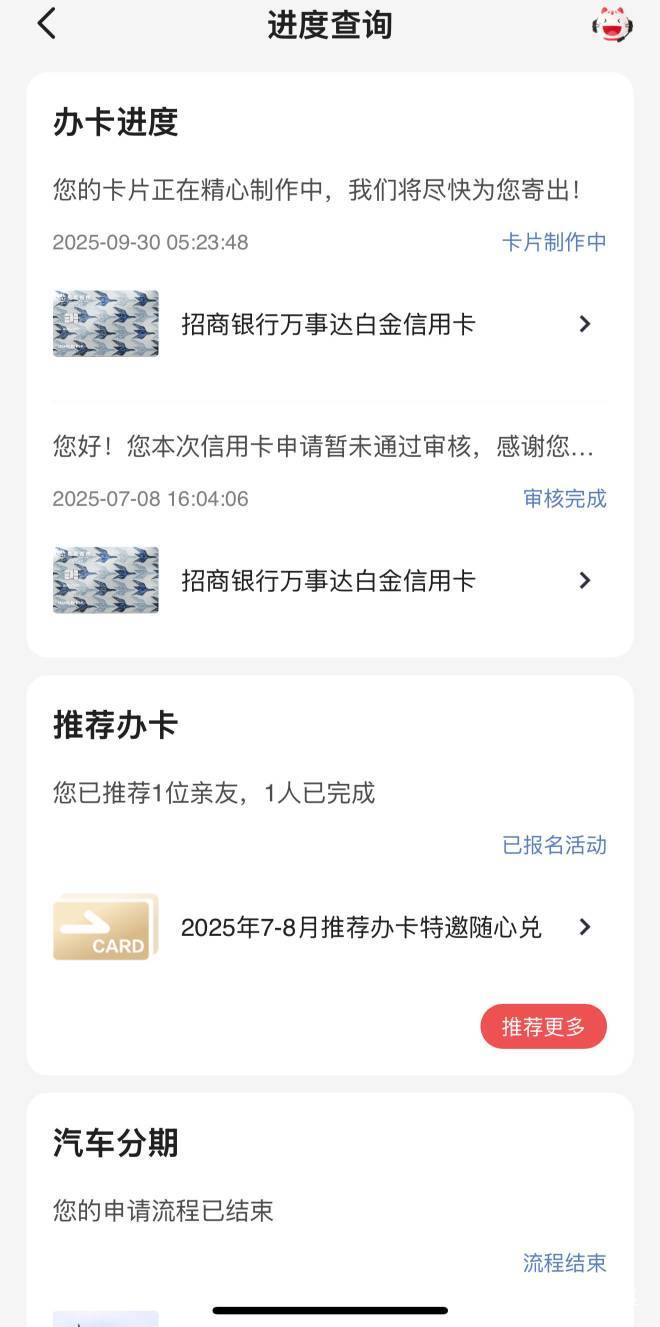Open the customer service mascot icon
The image size is (660, 1327).
[x=612, y=24]
